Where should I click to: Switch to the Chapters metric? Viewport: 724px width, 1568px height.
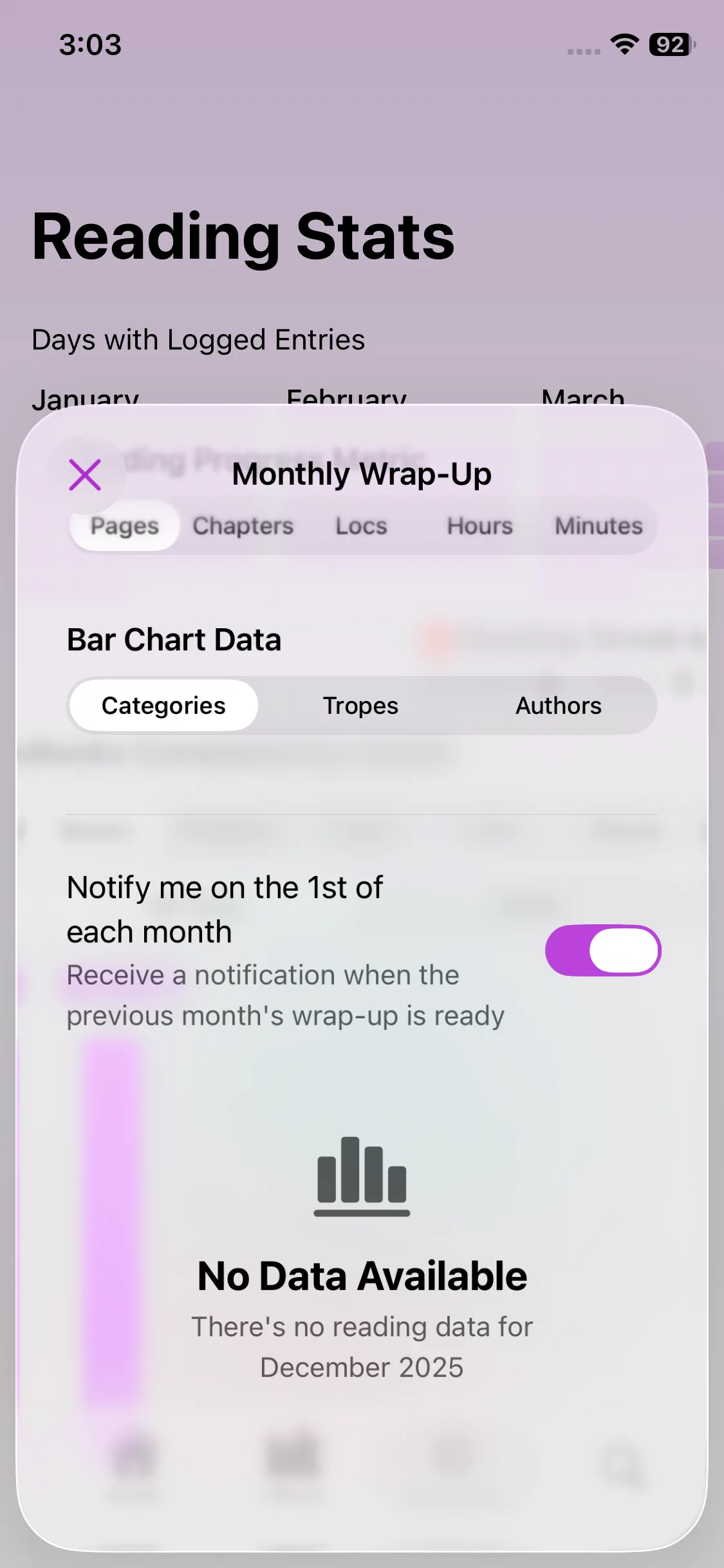(x=243, y=526)
